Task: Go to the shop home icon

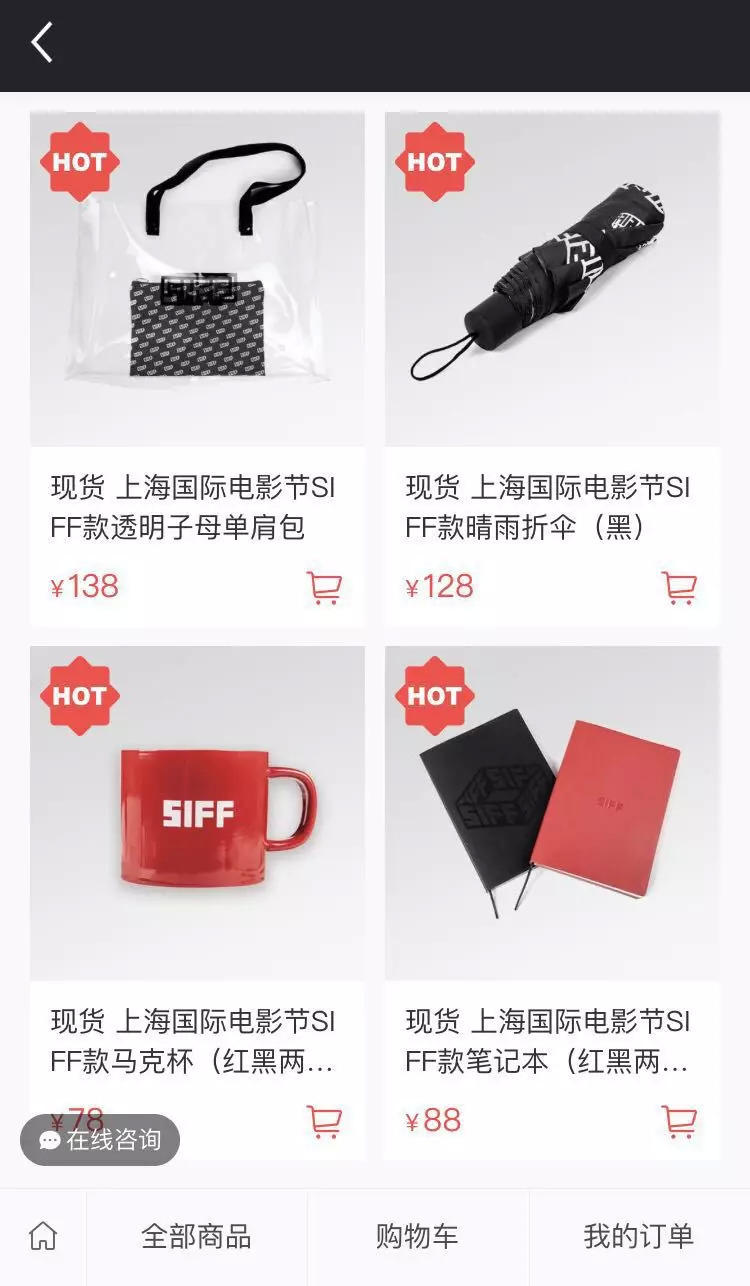Action: 43,1237
